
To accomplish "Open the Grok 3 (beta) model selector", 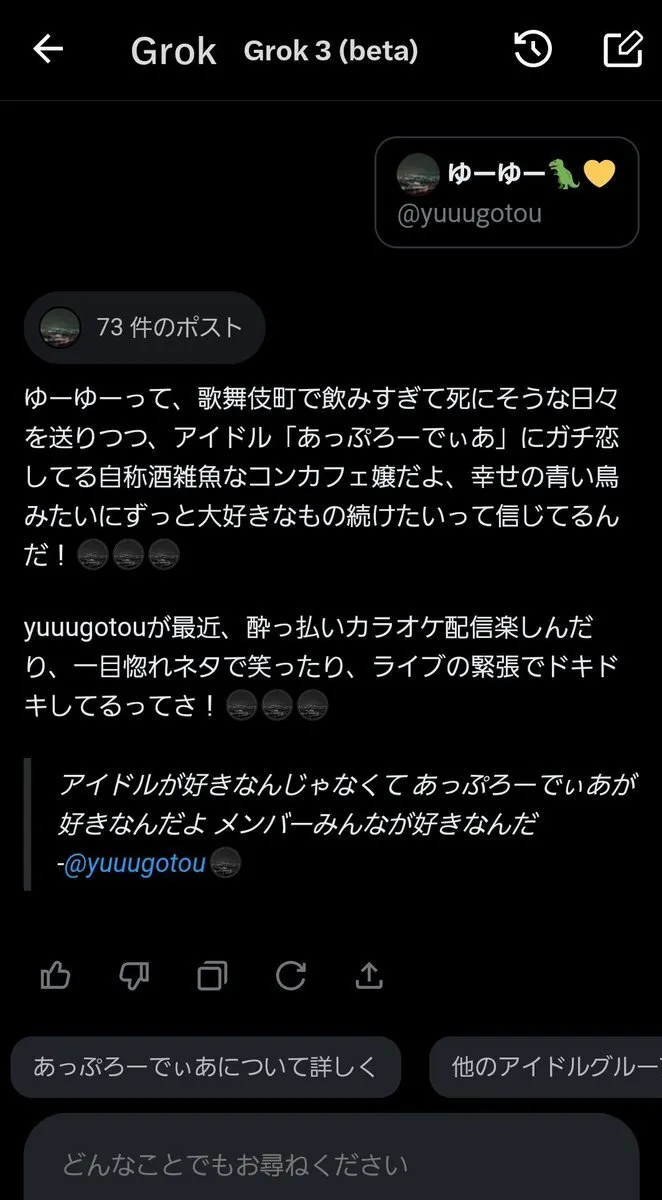I will [330, 51].
